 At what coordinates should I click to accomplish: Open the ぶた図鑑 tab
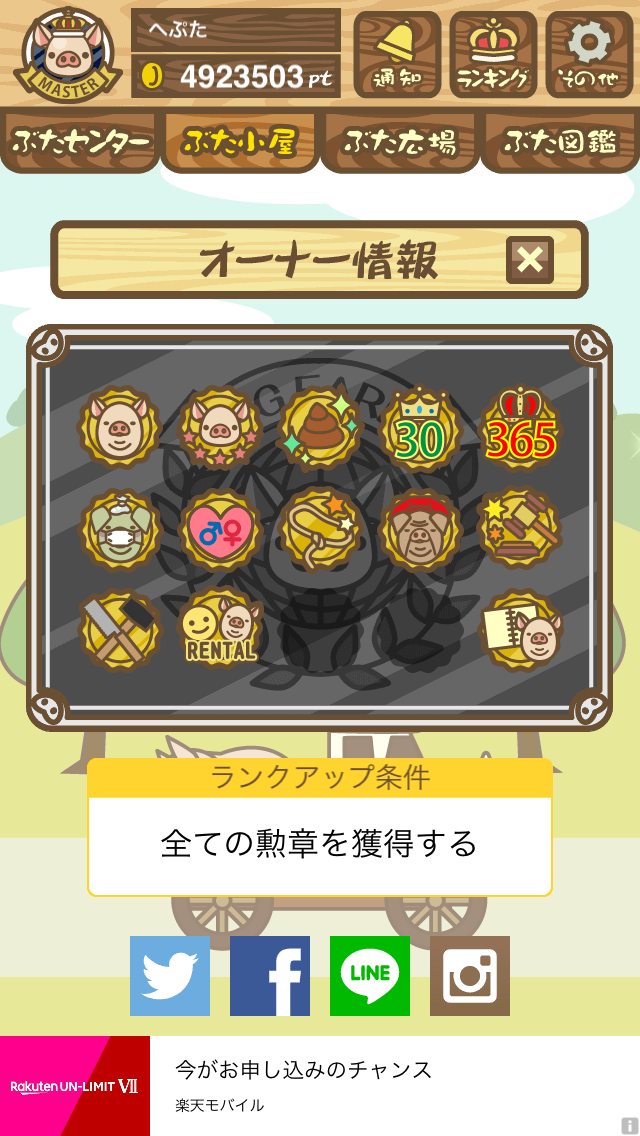click(560, 143)
